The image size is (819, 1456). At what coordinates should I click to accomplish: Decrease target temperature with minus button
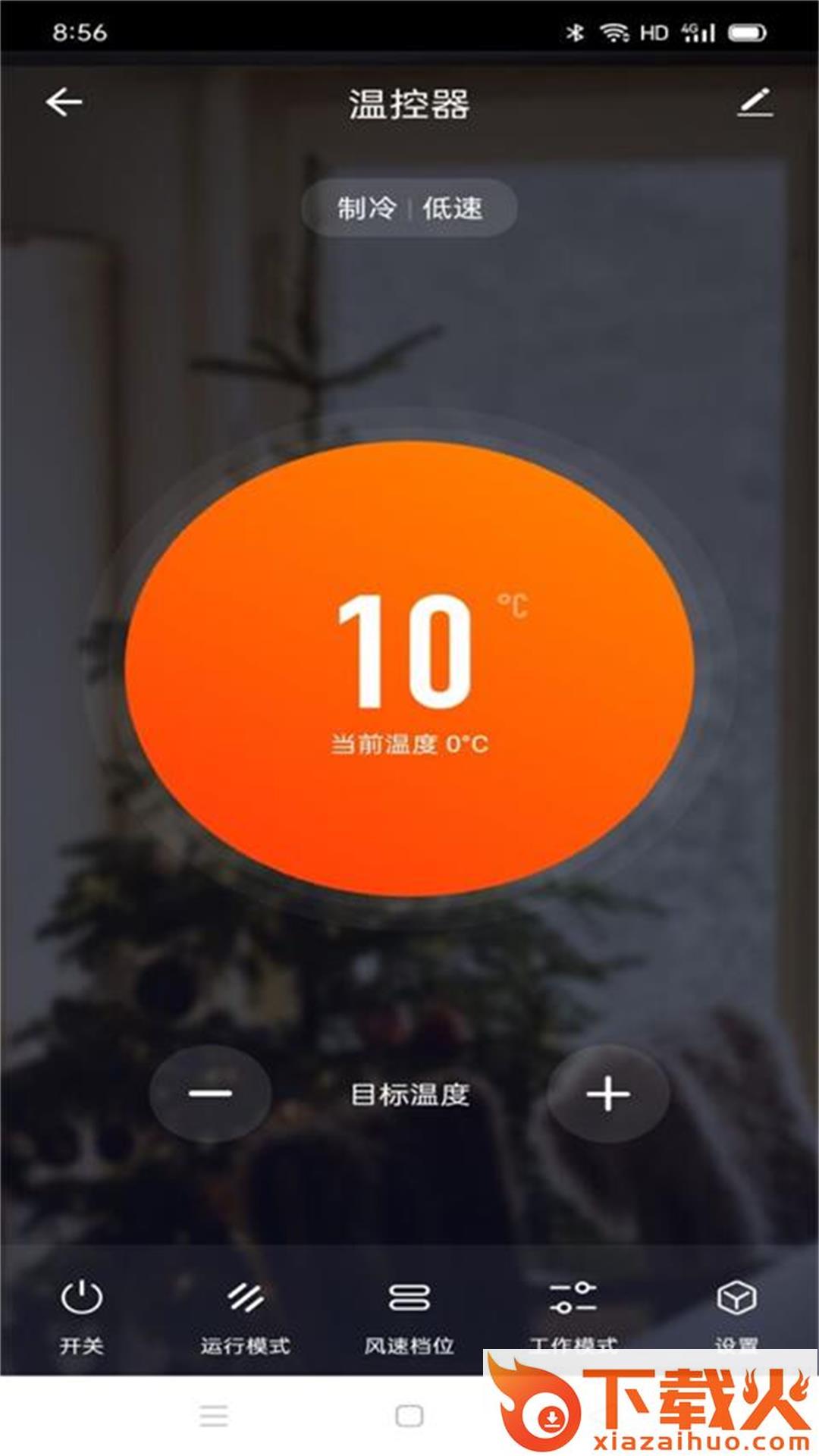pyautogui.click(x=211, y=1093)
